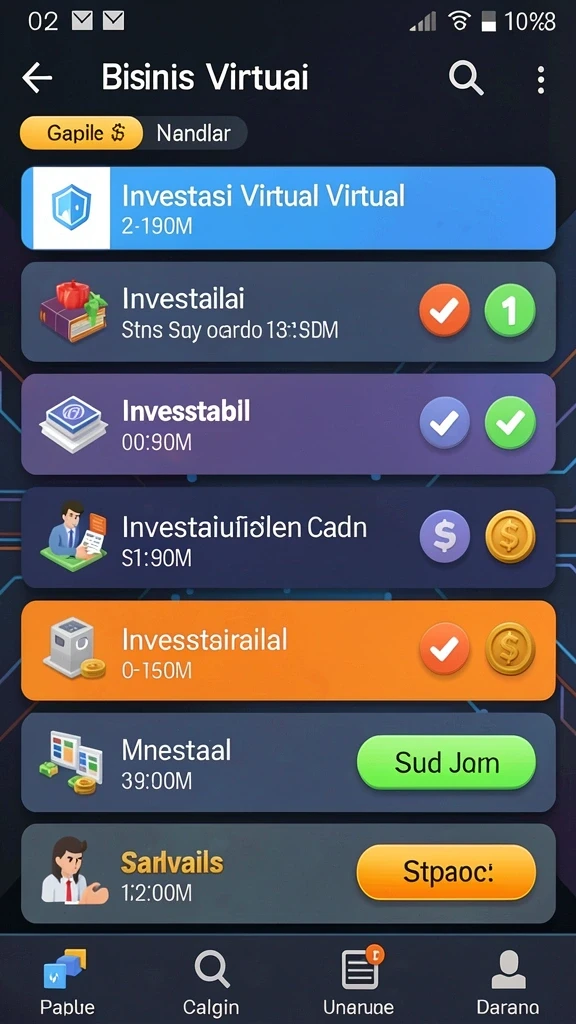The height and width of the screenshot is (1024, 576).
Task: Go back using the arrow icon
Action: 37,78
